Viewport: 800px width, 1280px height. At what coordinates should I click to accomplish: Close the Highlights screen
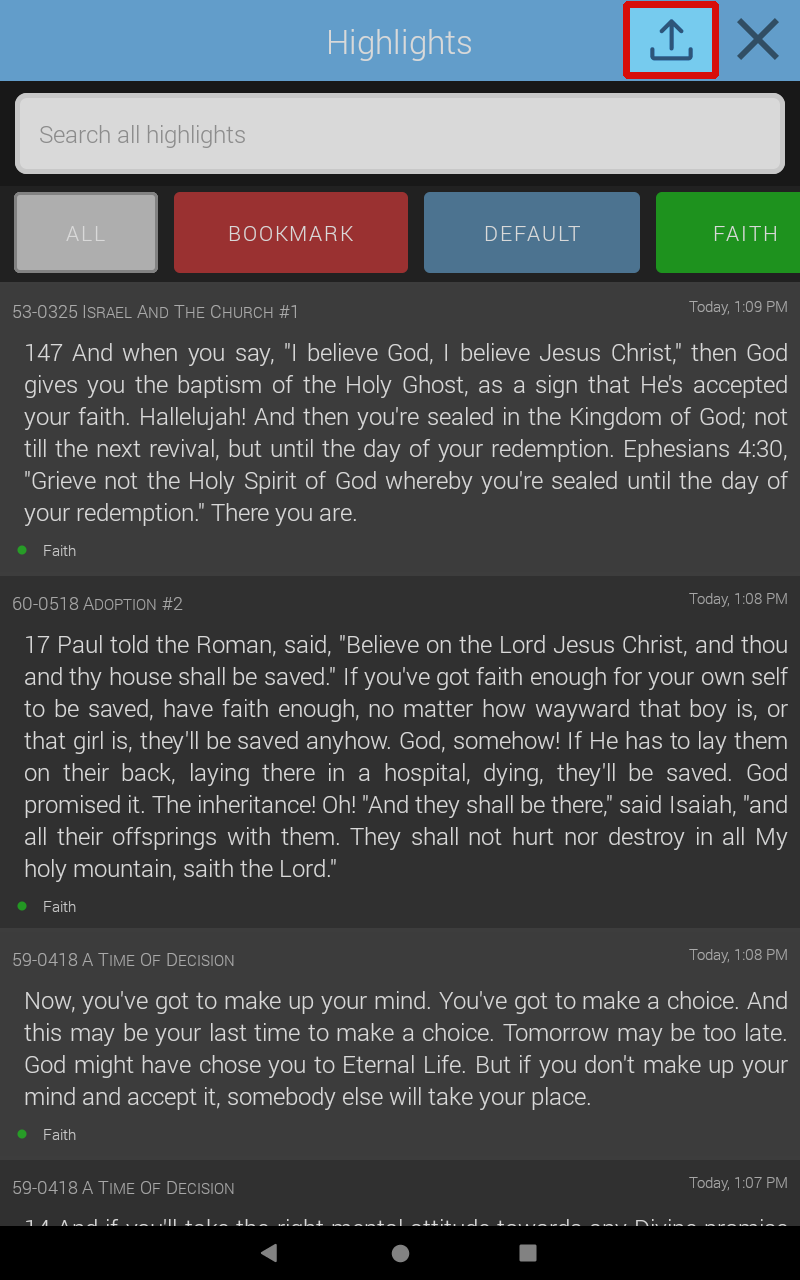757,41
